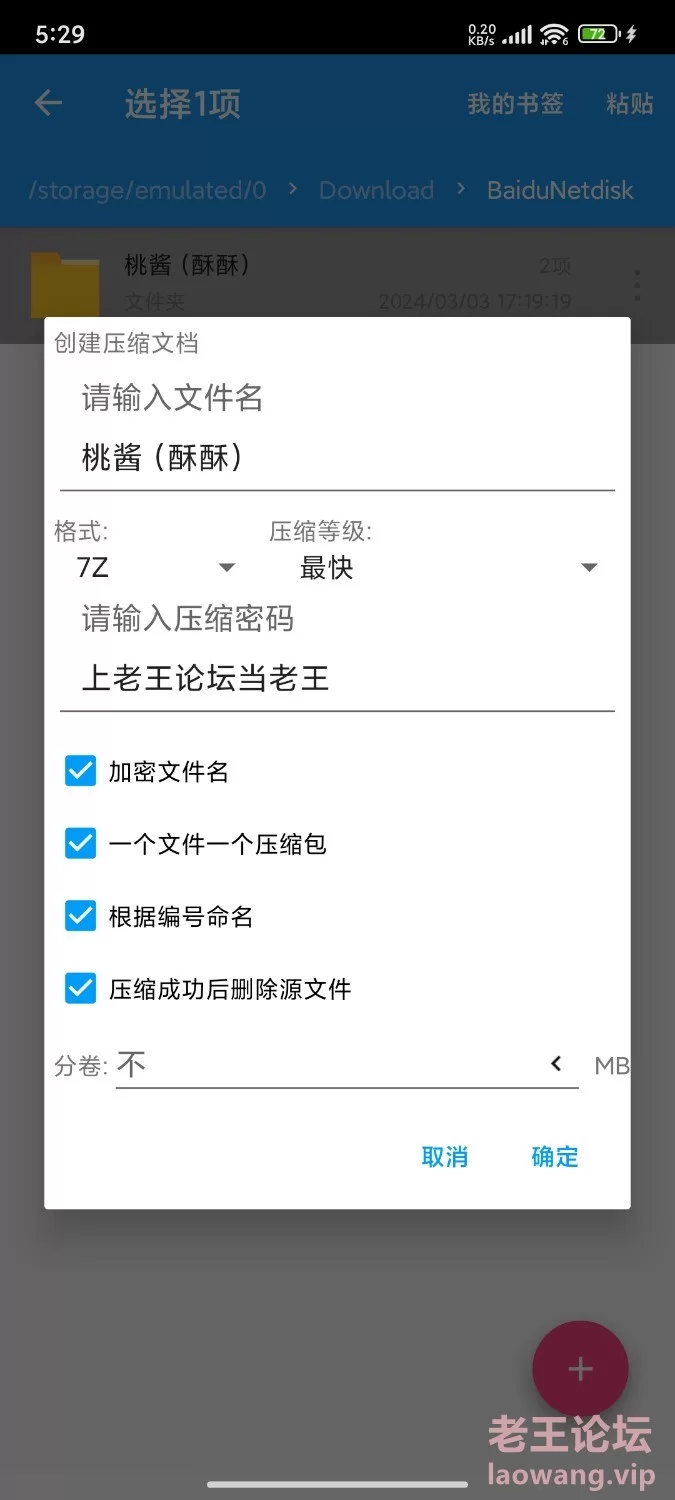This screenshot has height=1500, width=675.
Task: Tap the 分卷 volume size field
Action: tap(320, 1065)
